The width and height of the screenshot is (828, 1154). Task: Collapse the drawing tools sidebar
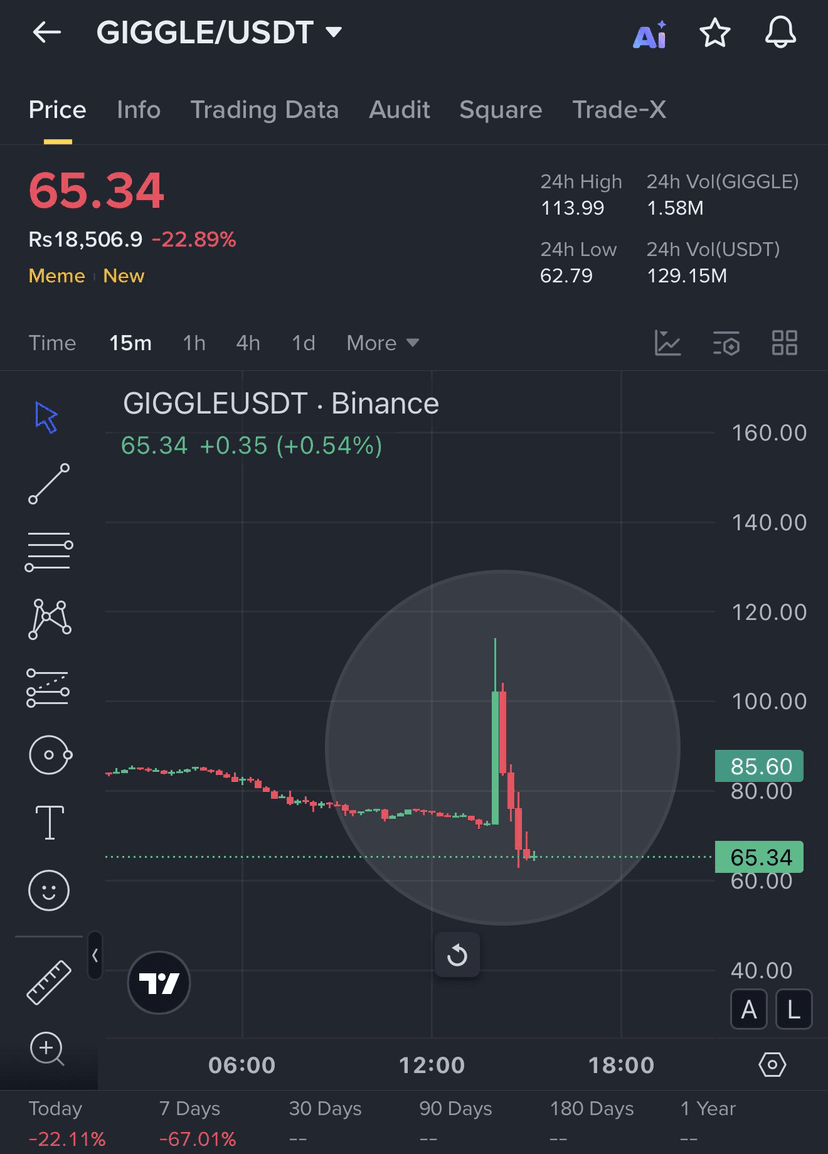pos(95,956)
